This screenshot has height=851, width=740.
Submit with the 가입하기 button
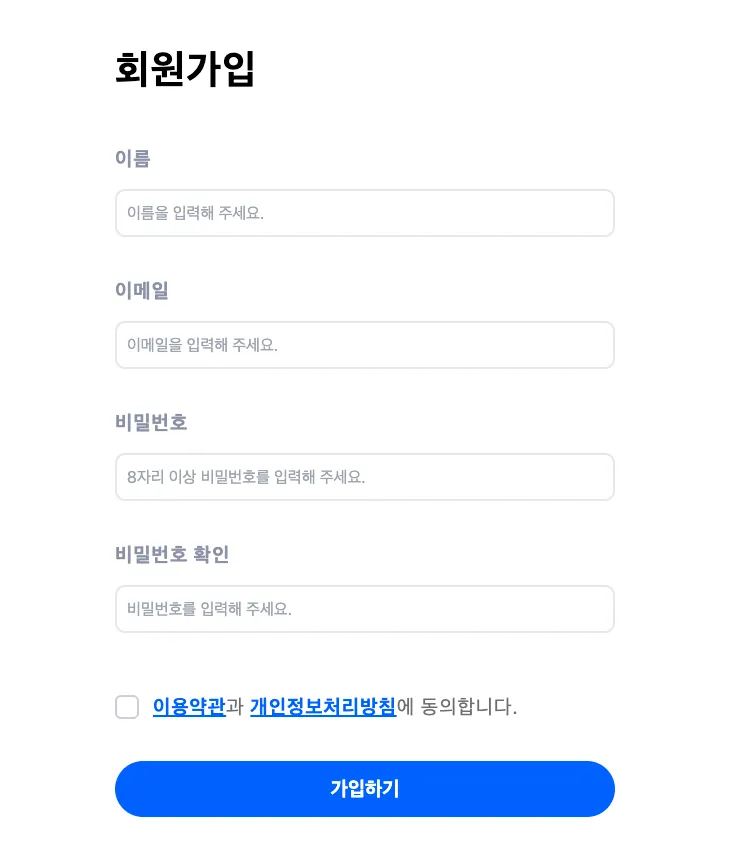364,789
